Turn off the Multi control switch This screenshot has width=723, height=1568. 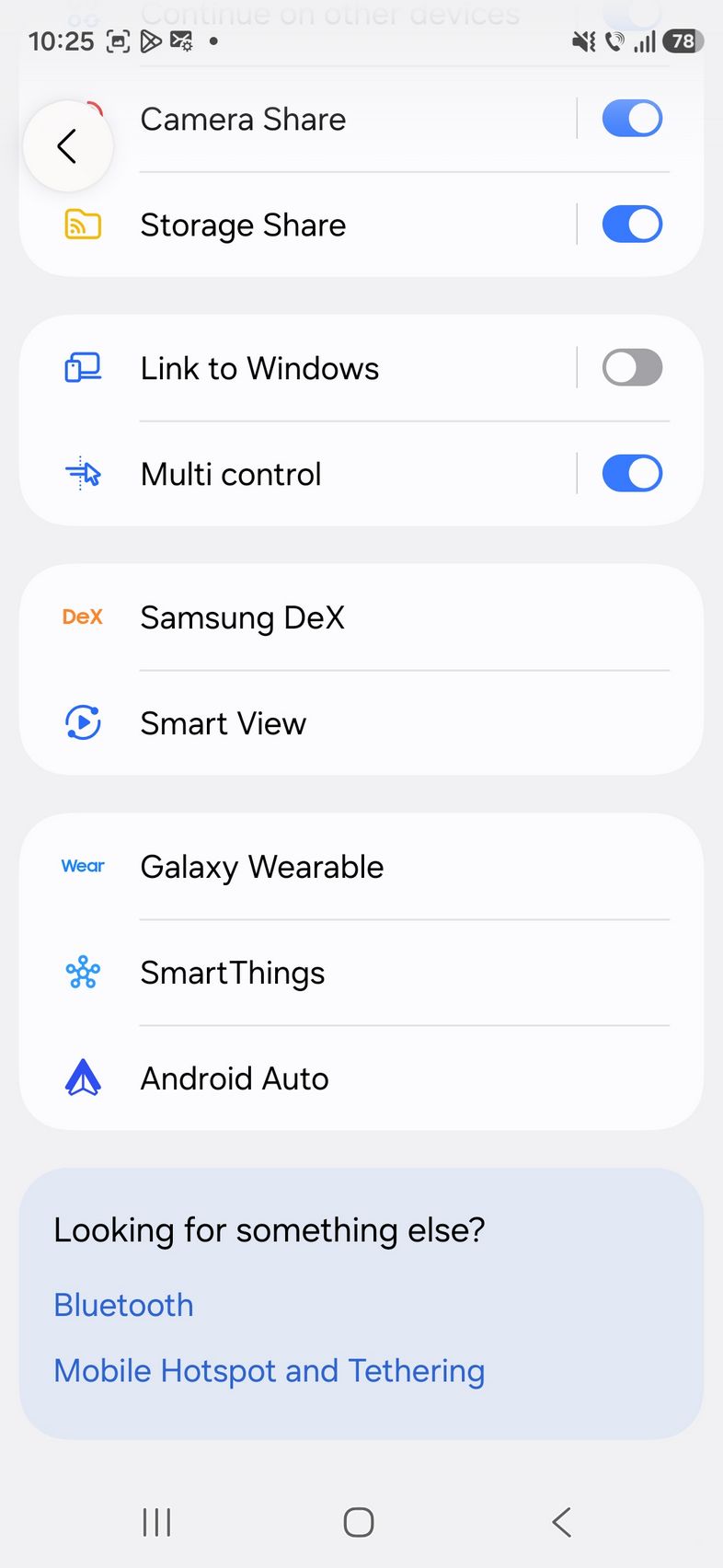(632, 474)
